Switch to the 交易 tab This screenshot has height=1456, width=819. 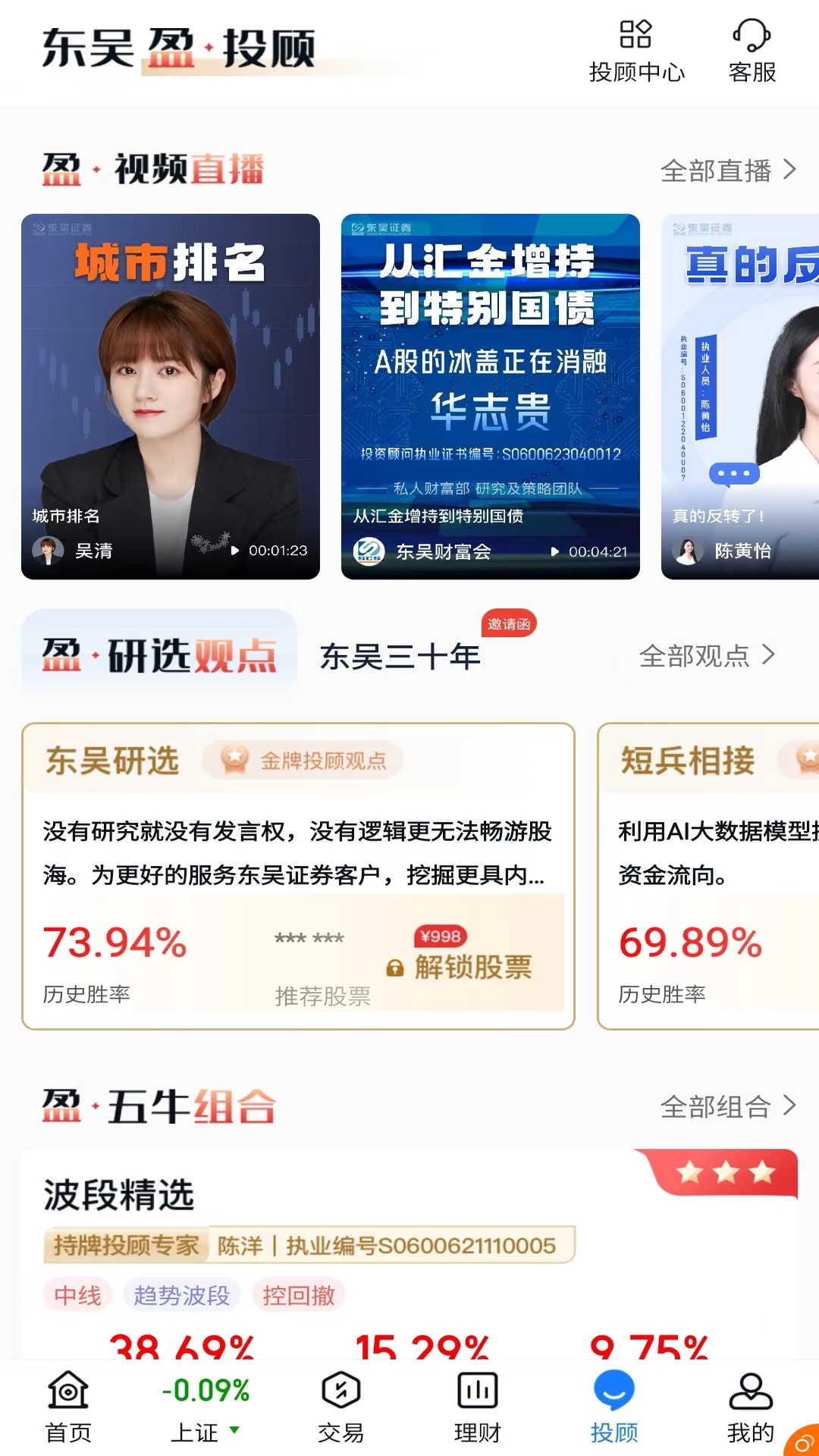click(341, 1407)
